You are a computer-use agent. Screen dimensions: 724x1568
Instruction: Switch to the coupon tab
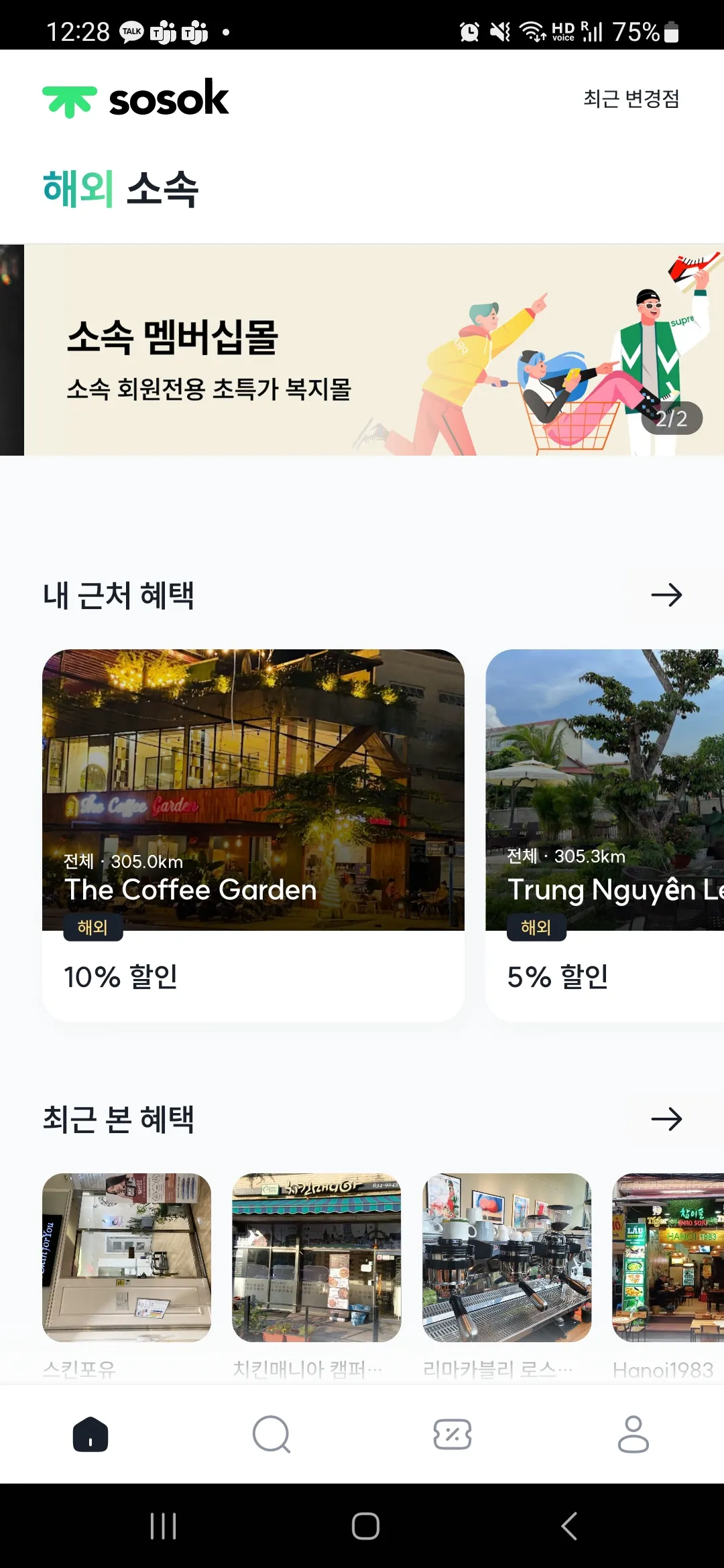pyautogui.click(x=452, y=1435)
